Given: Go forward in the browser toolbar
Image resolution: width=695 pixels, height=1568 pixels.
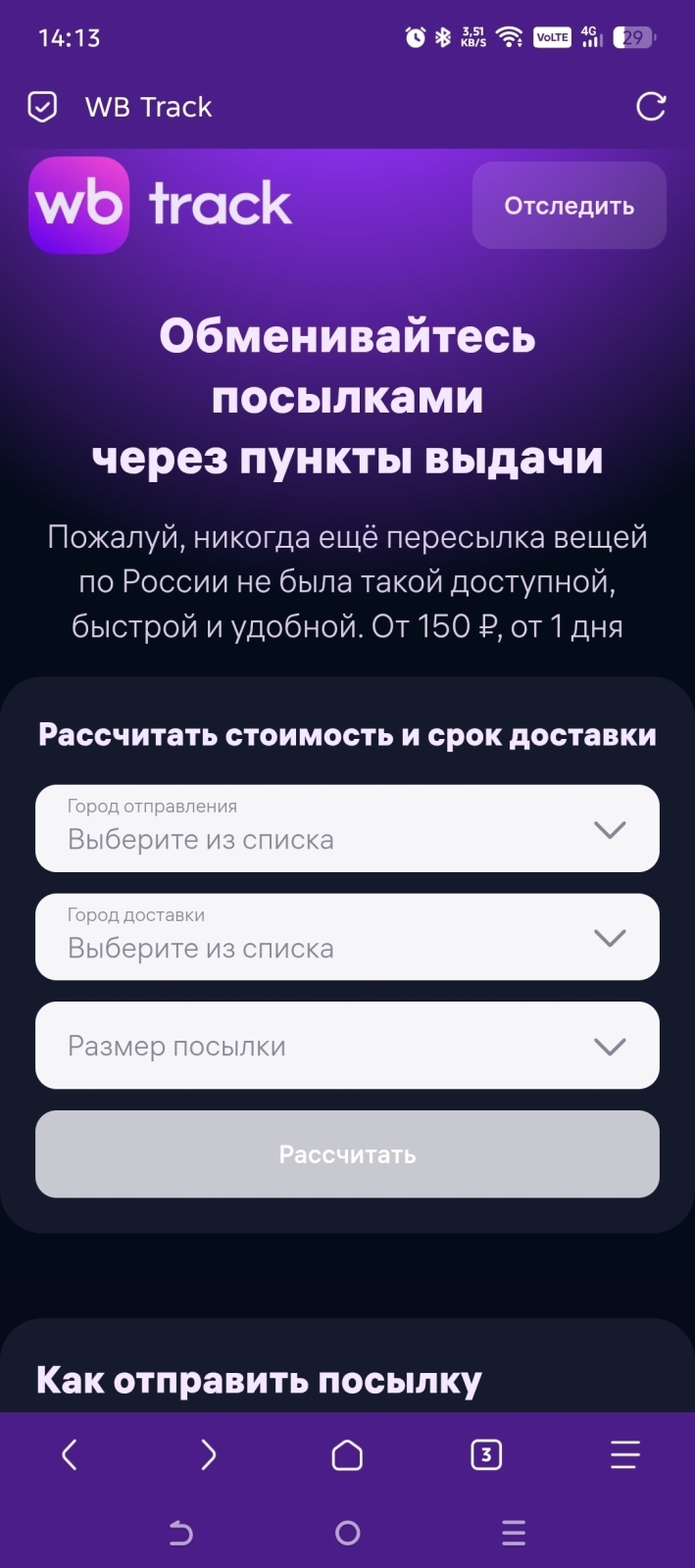Looking at the screenshot, I should [208, 1455].
